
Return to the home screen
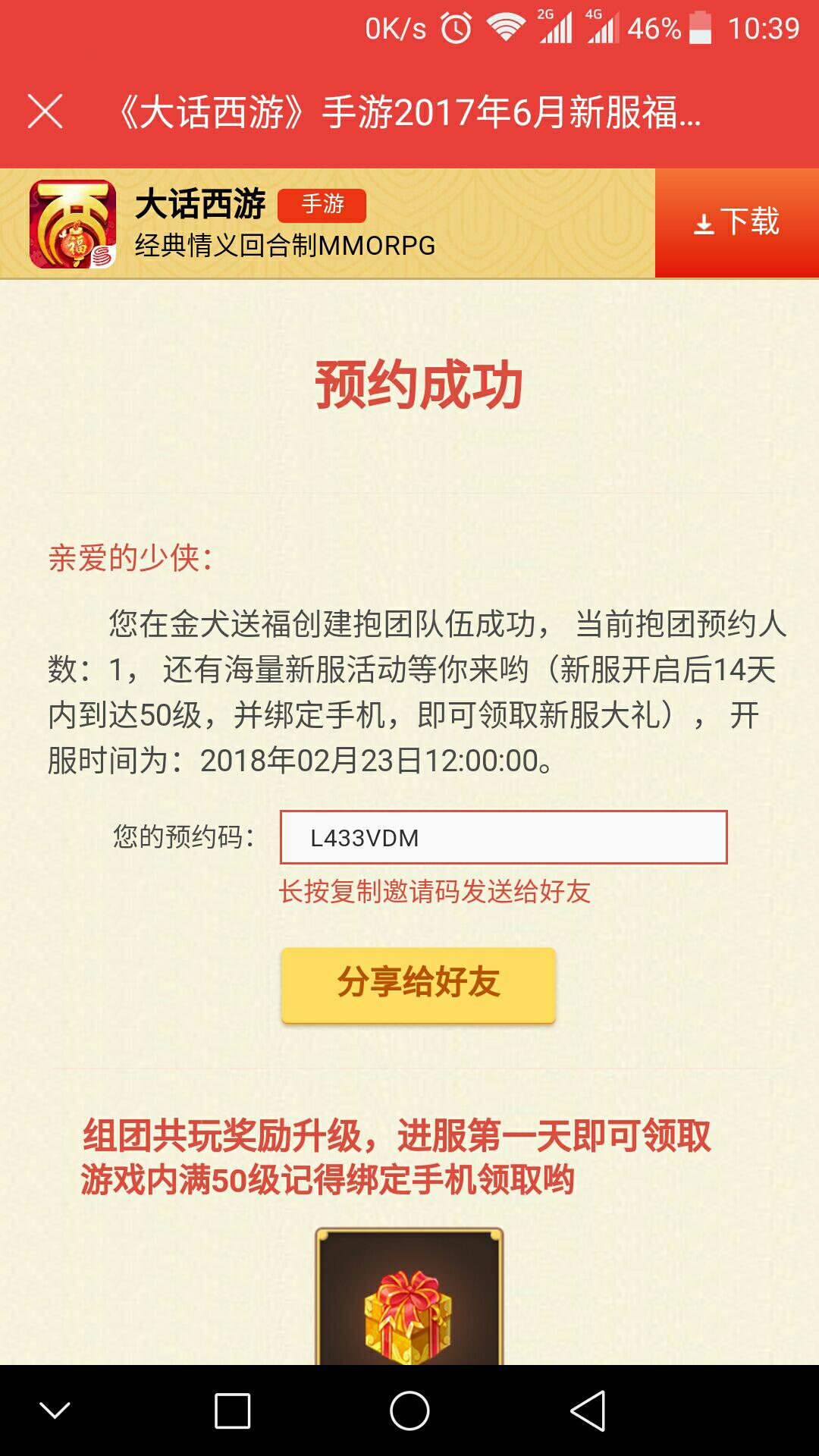click(409, 1411)
